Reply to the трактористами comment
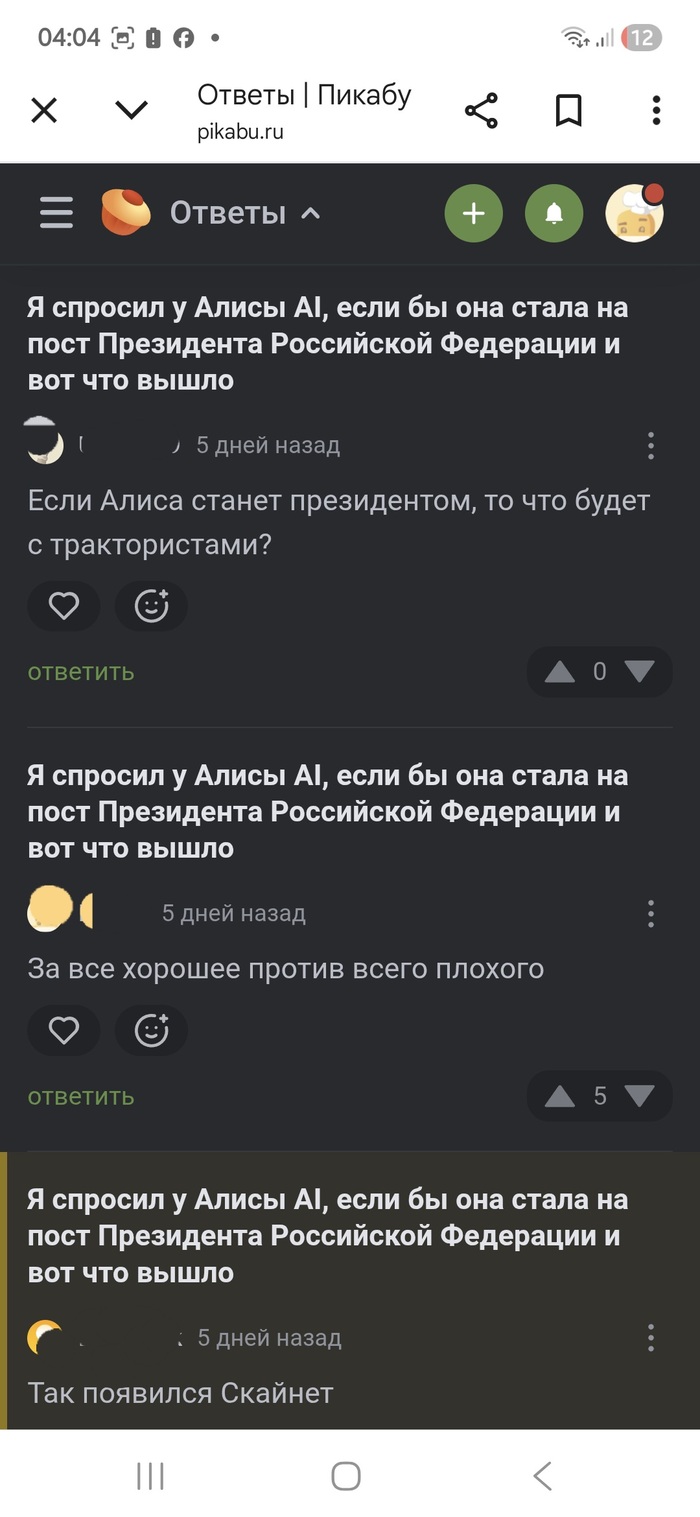This screenshot has width=700, height=1517. coord(80,672)
